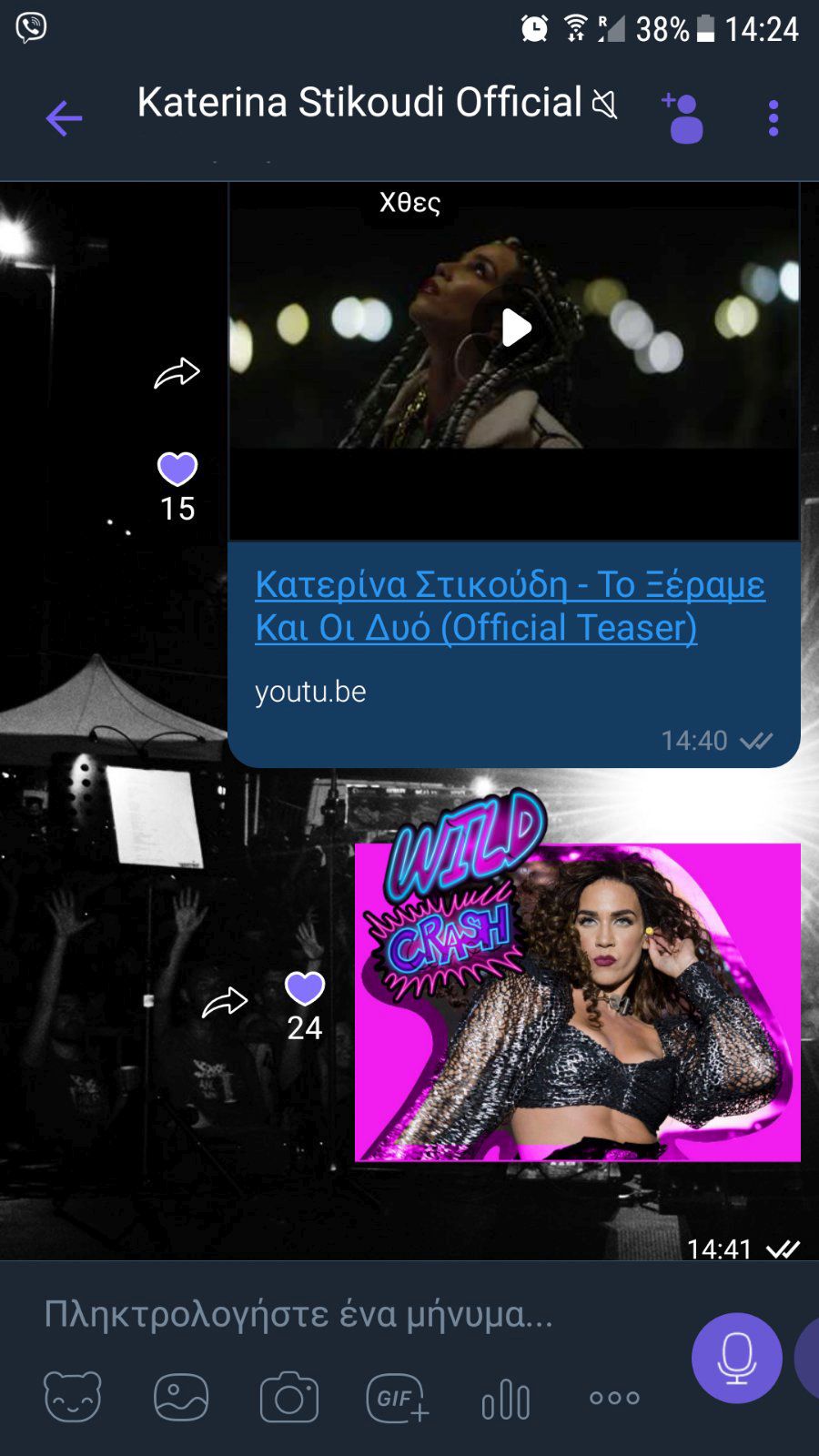The height and width of the screenshot is (1456, 819).
Task: Forward the teaser video message
Action: click(x=177, y=372)
